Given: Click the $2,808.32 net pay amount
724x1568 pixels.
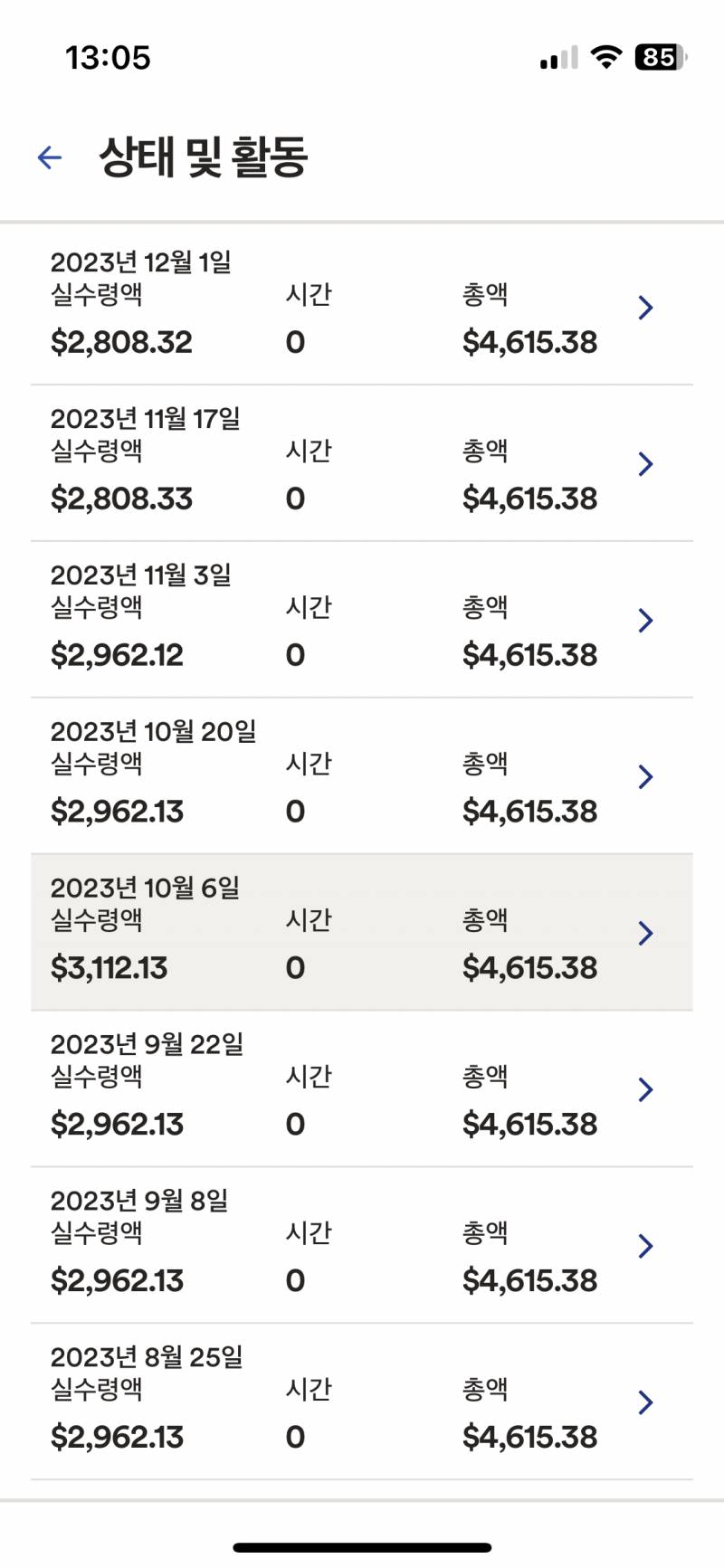Looking at the screenshot, I should tap(119, 342).
